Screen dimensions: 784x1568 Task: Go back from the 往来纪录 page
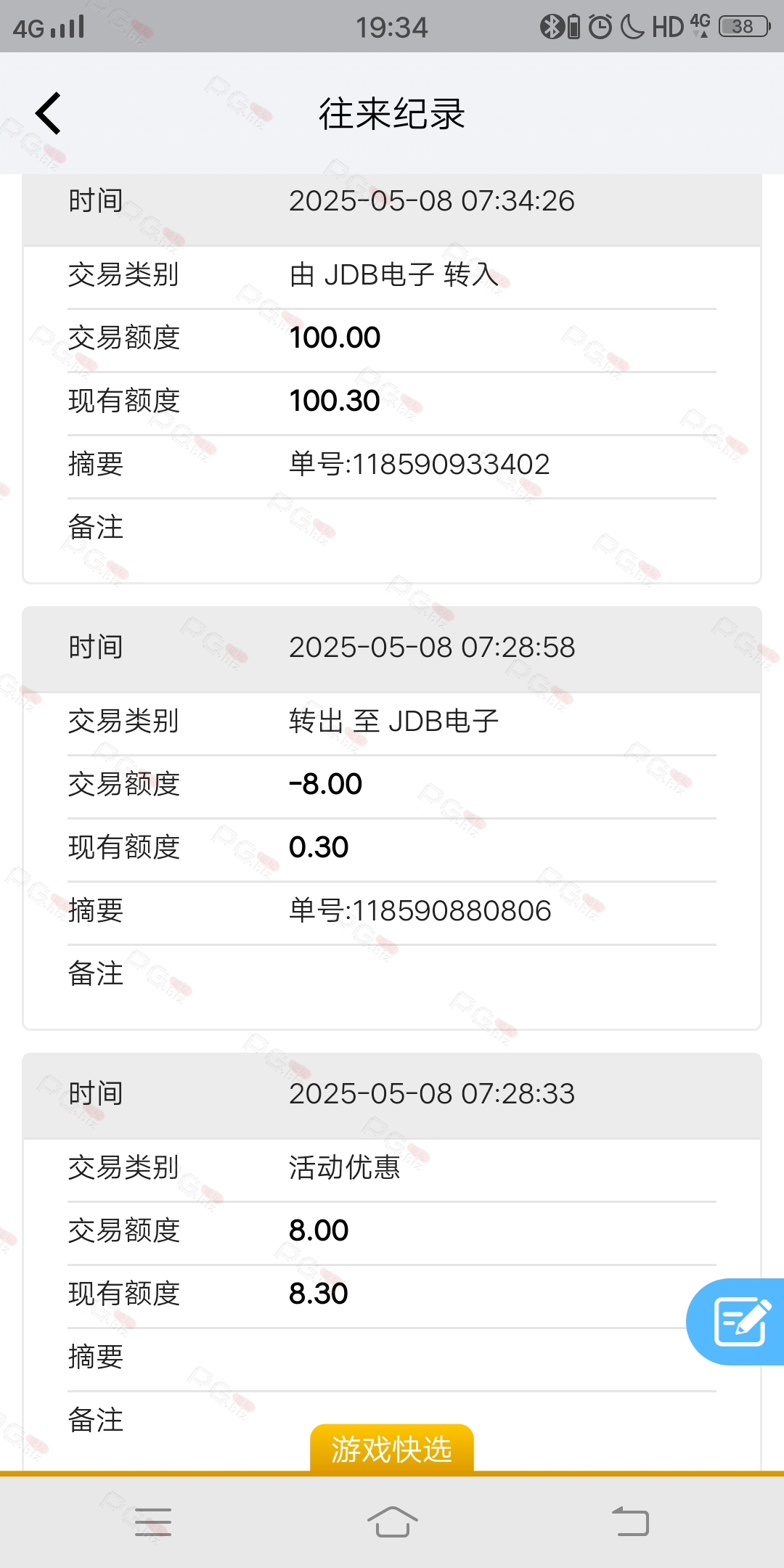[48, 114]
